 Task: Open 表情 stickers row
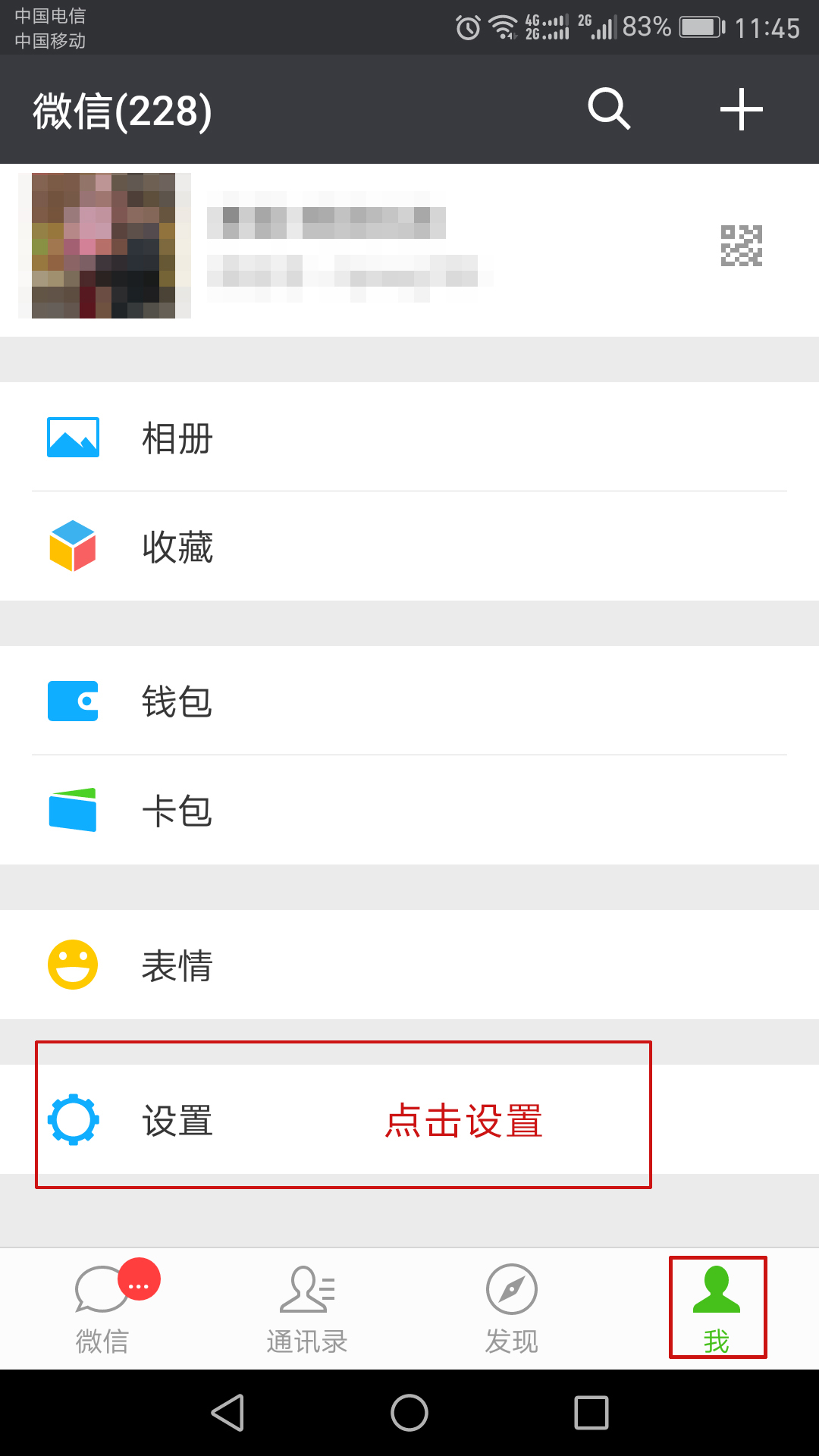[409, 965]
